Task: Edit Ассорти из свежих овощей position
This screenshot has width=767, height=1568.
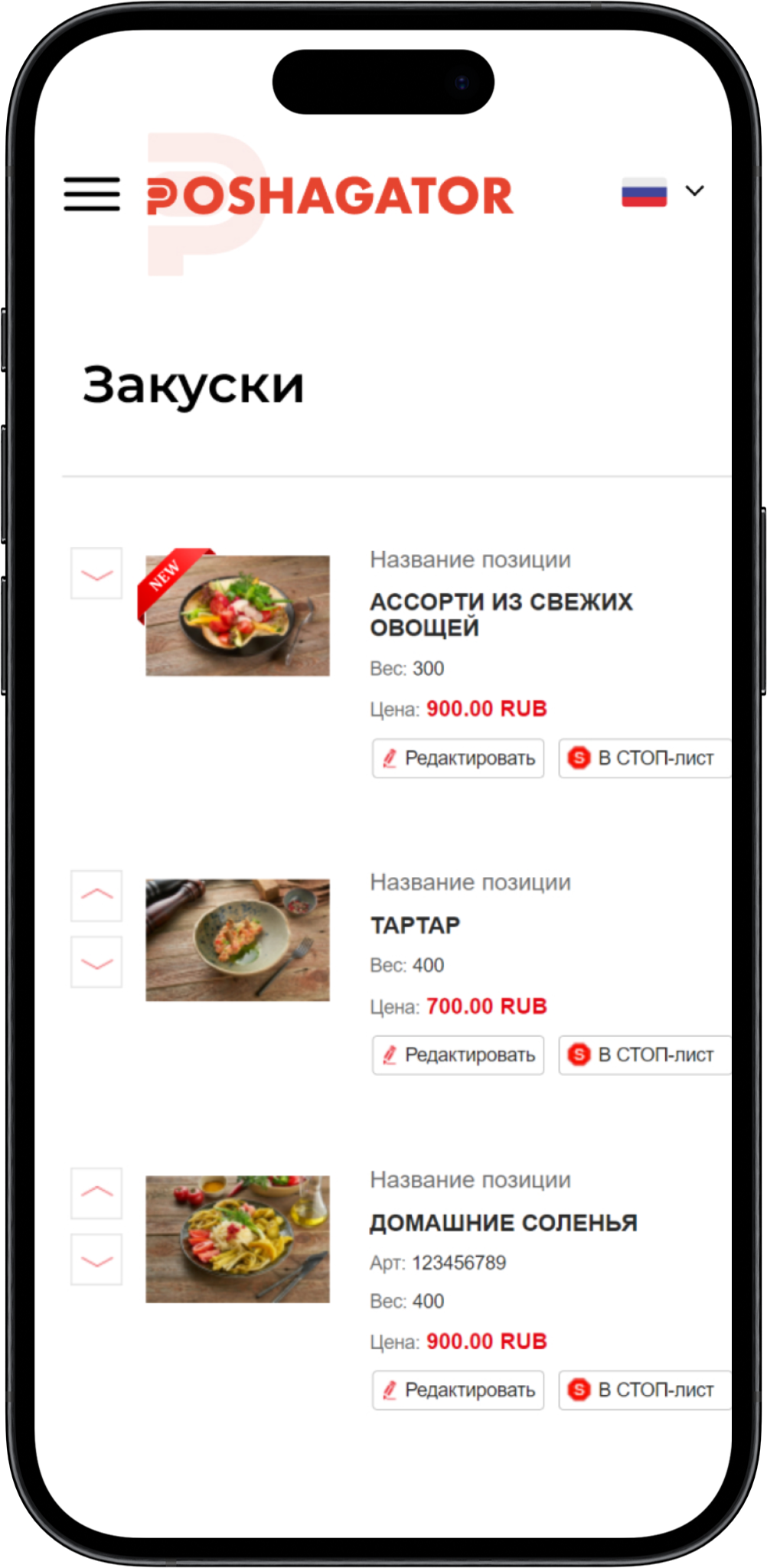Action: tap(458, 758)
